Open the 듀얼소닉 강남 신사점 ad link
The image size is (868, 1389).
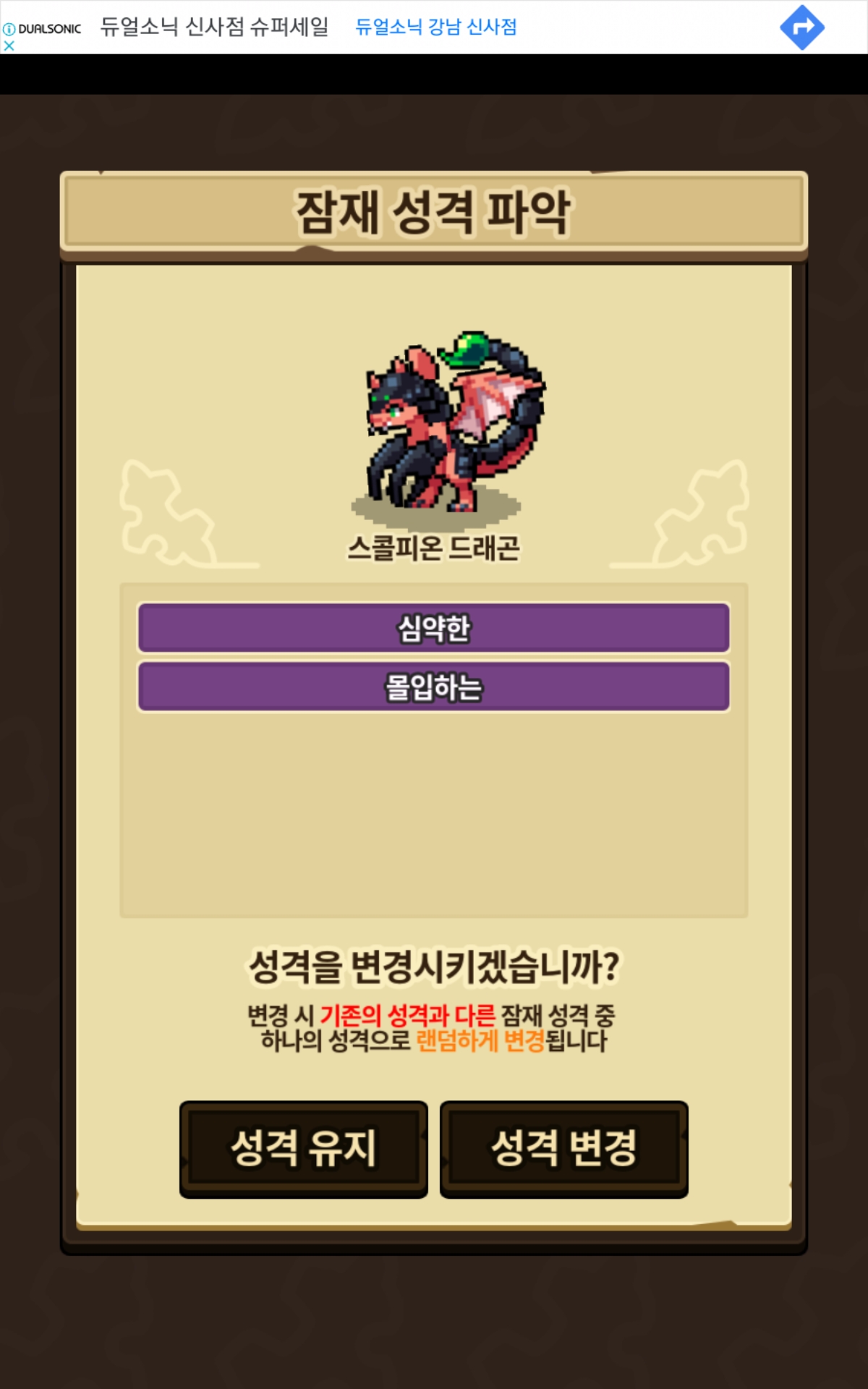pos(436,27)
